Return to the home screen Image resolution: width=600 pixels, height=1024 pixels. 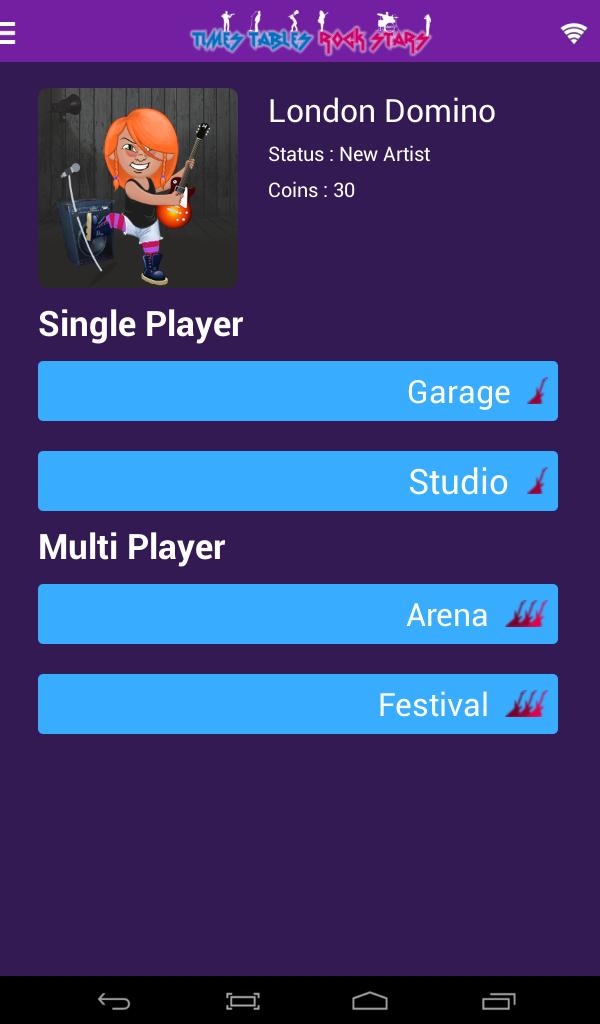[370, 1001]
